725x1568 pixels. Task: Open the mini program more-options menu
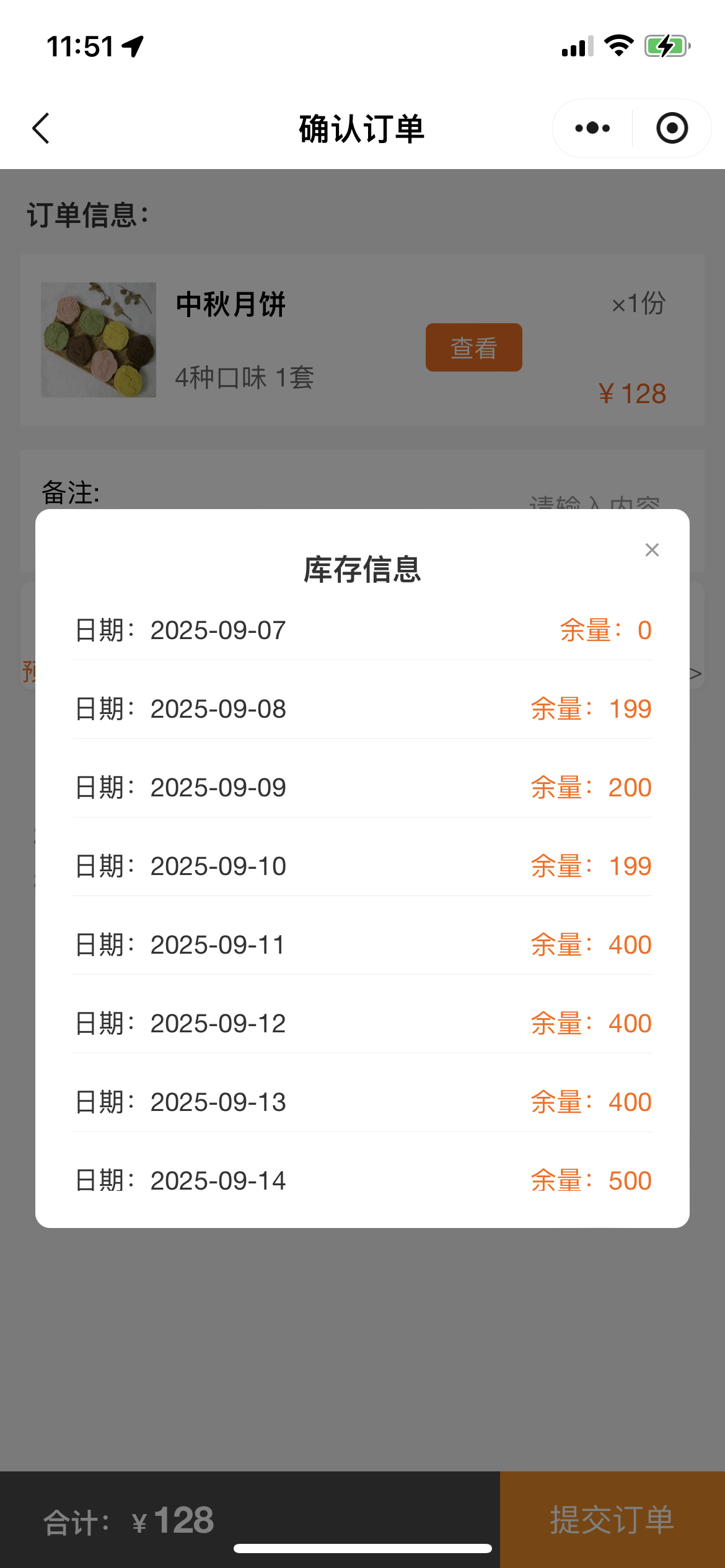pos(592,128)
